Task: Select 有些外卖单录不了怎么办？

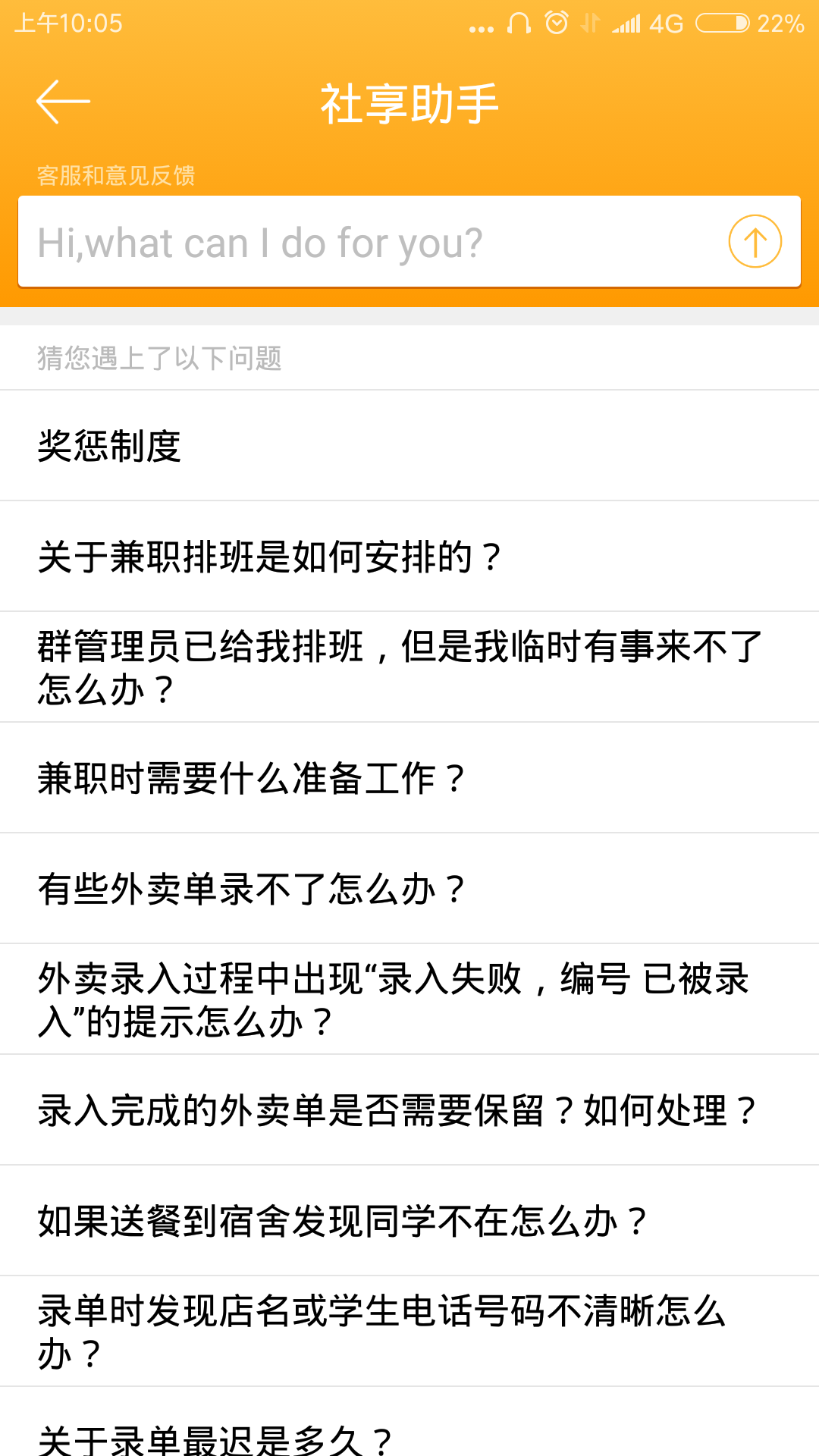Action: (252, 889)
